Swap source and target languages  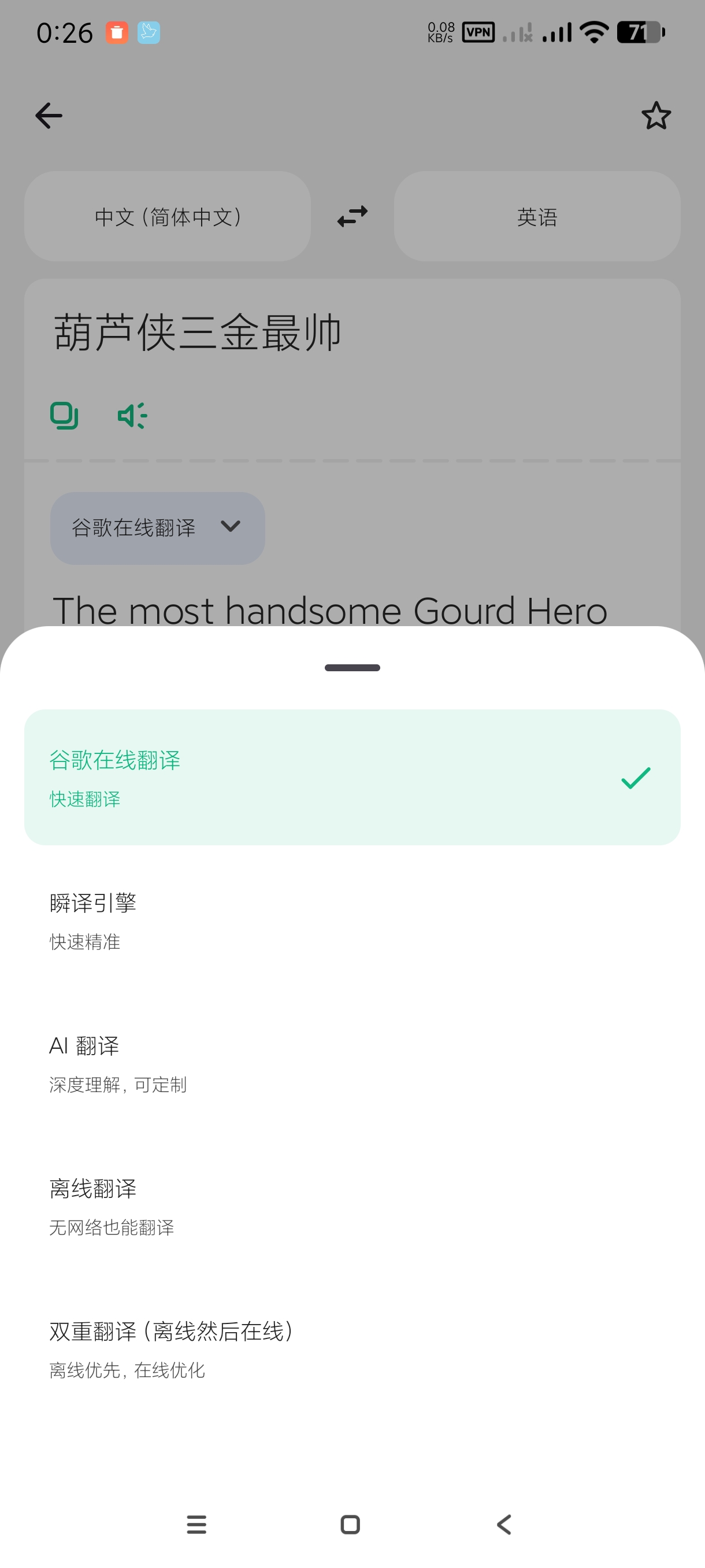(352, 217)
